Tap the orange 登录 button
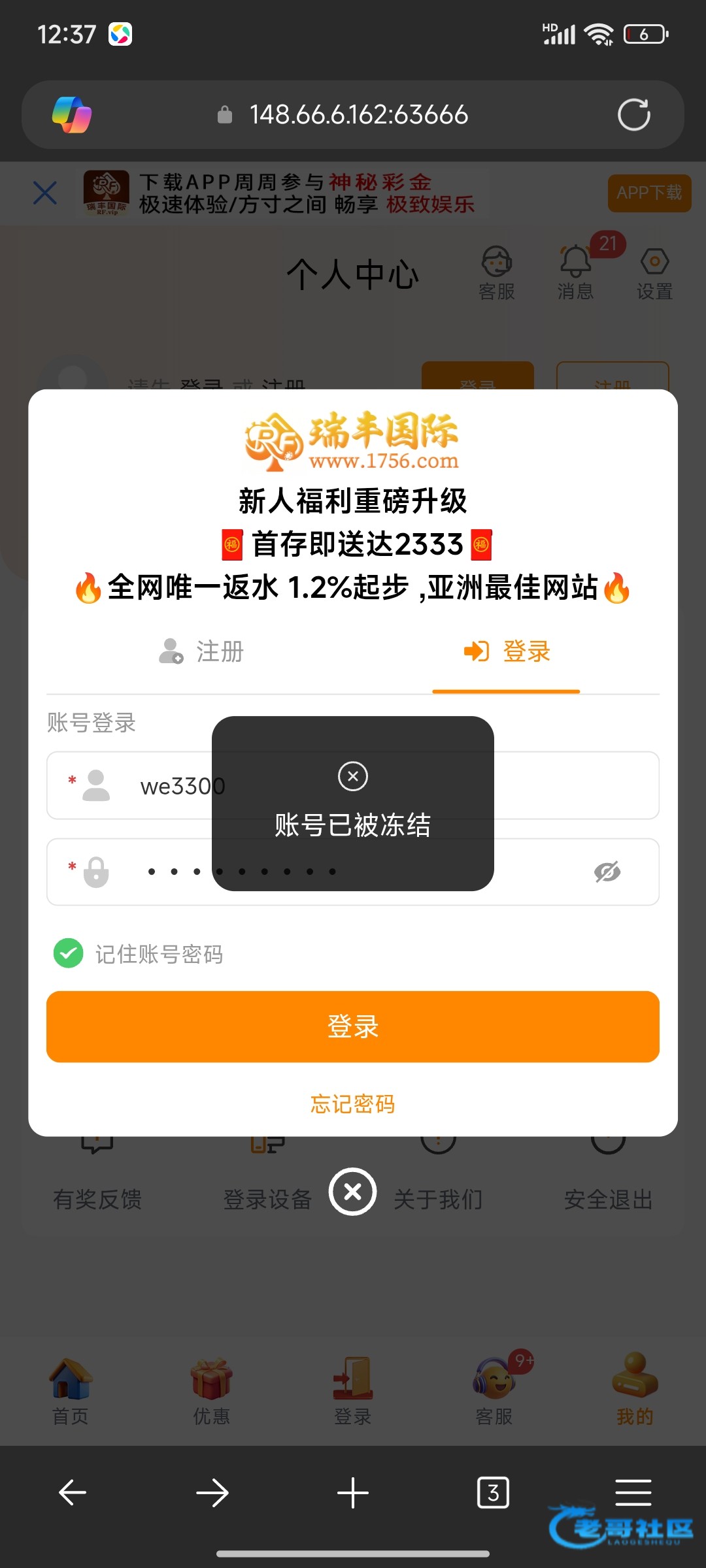706x1568 pixels. click(x=353, y=1026)
